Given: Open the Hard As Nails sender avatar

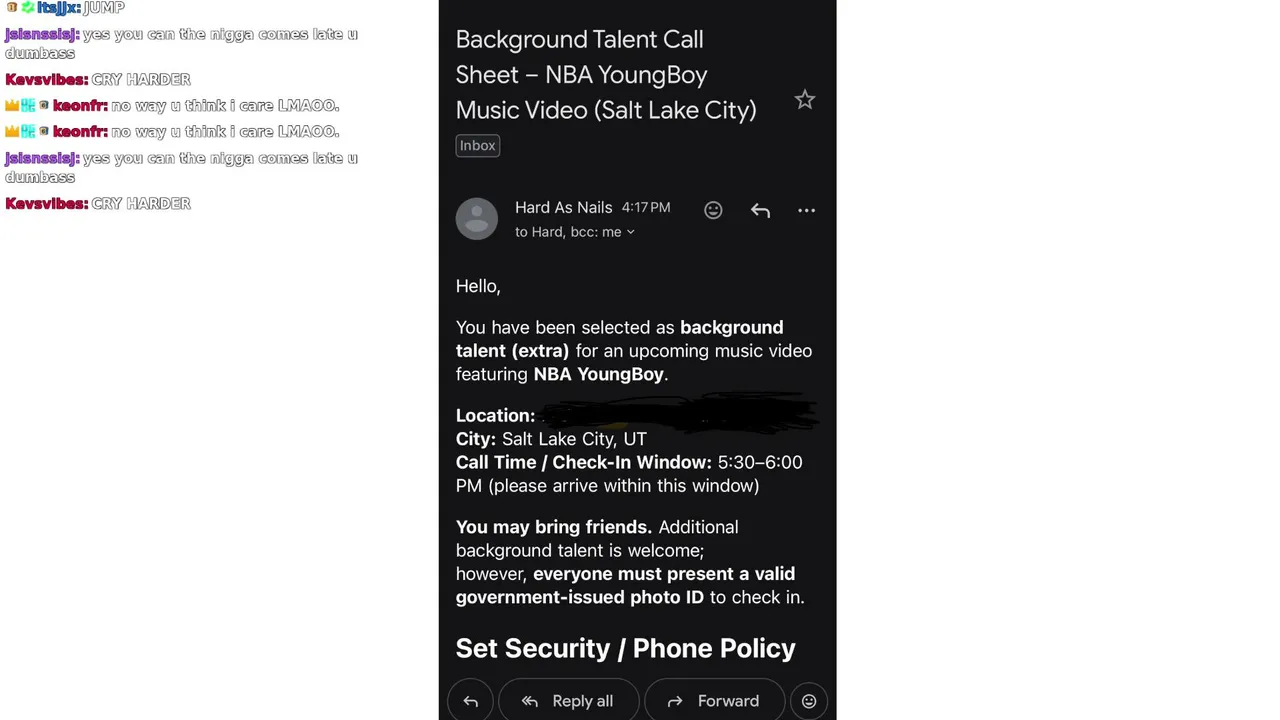Looking at the screenshot, I should tap(476, 218).
